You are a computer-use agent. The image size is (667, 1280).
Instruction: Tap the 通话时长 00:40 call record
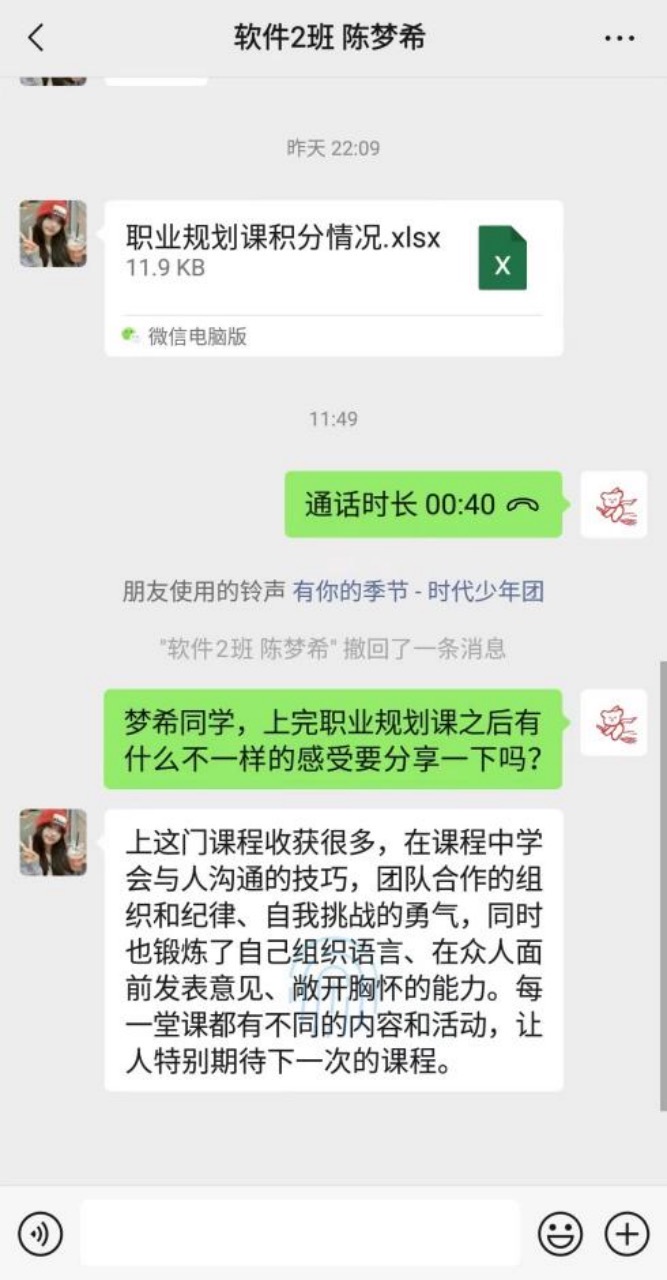point(422,504)
